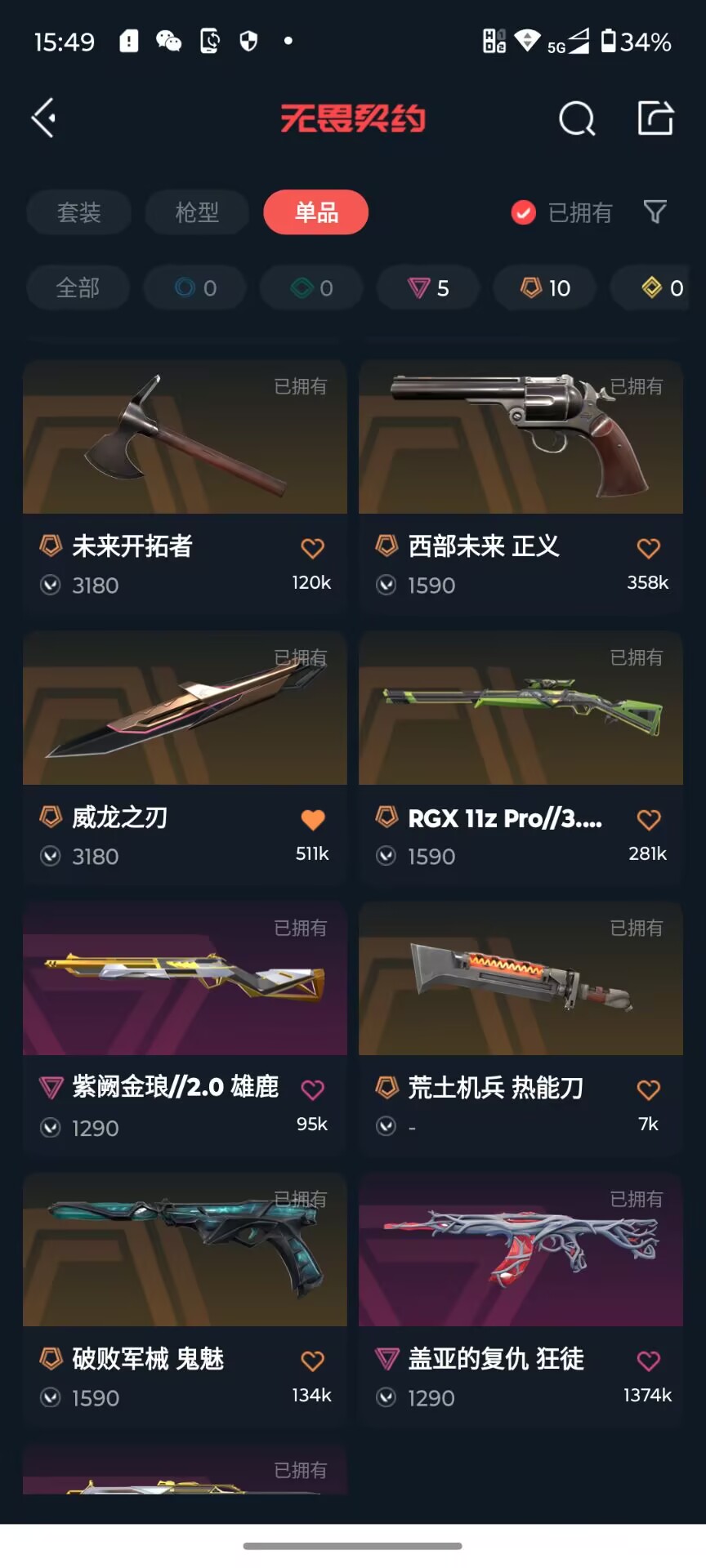This screenshot has width=706, height=1568.
Task: Switch to the 套装 tab
Action: click(79, 212)
